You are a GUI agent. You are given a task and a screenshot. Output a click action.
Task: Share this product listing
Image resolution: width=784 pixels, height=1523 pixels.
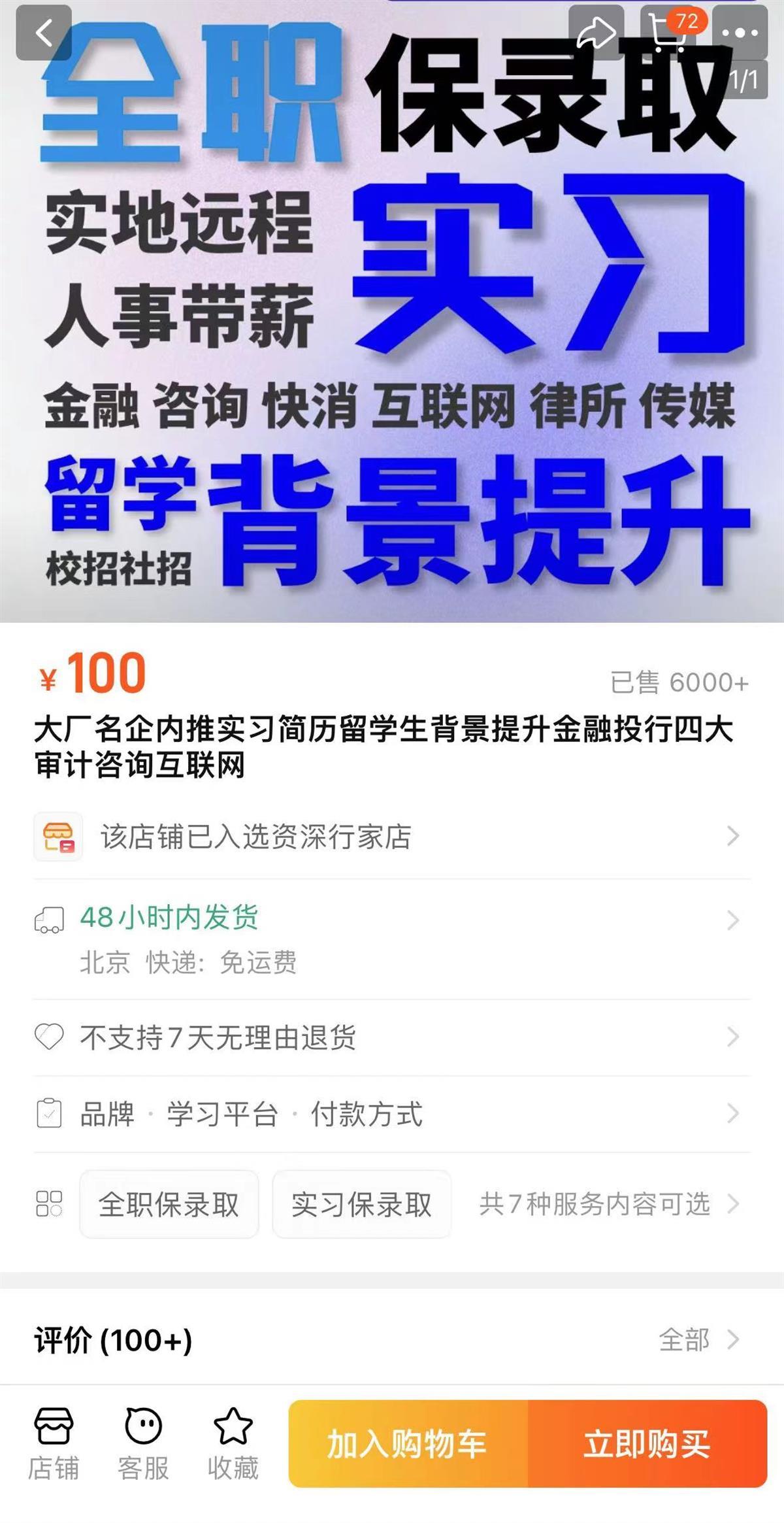tap(595, 33)
